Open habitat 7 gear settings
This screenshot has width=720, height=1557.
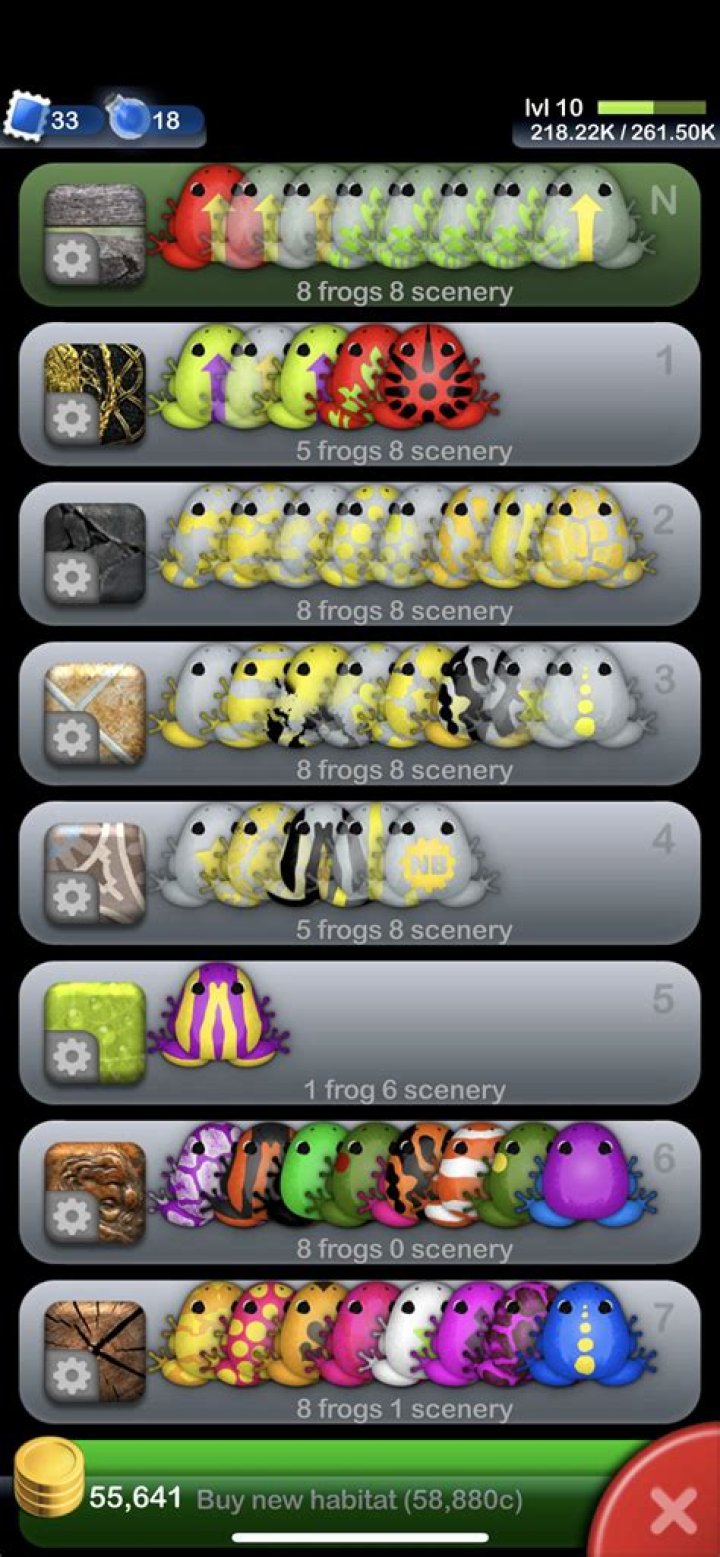pyautogui.click(x=71, y=1376)
